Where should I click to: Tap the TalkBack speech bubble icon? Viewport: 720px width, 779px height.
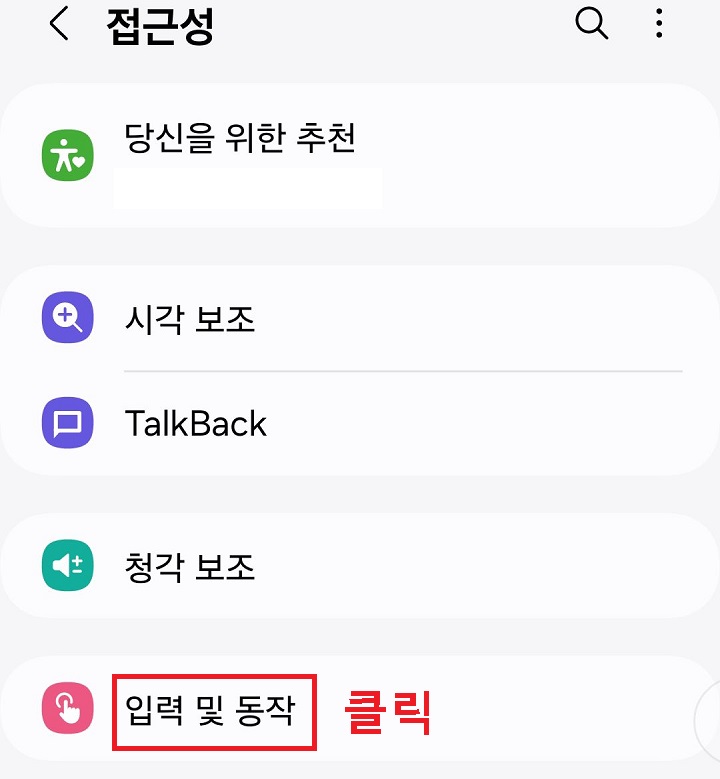pos(67,423)
